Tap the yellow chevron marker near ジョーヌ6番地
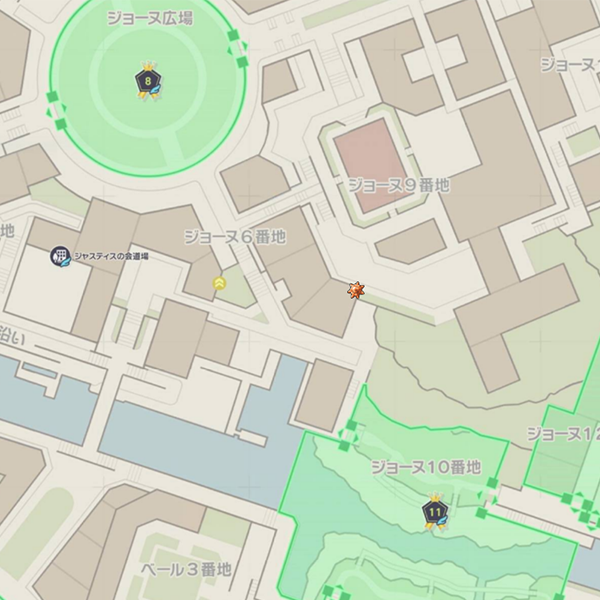 219,284
